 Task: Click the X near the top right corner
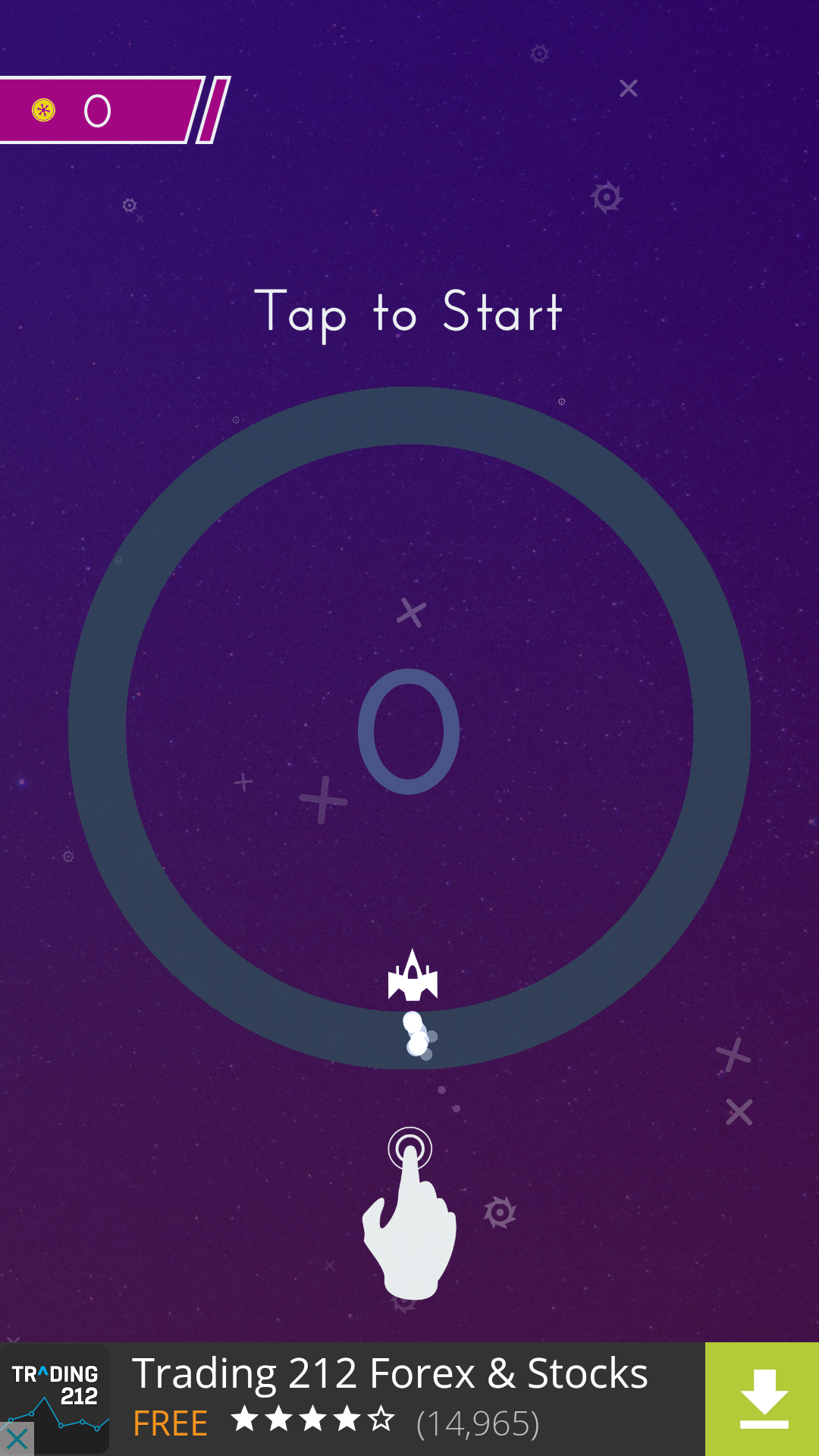click(628, 89)
